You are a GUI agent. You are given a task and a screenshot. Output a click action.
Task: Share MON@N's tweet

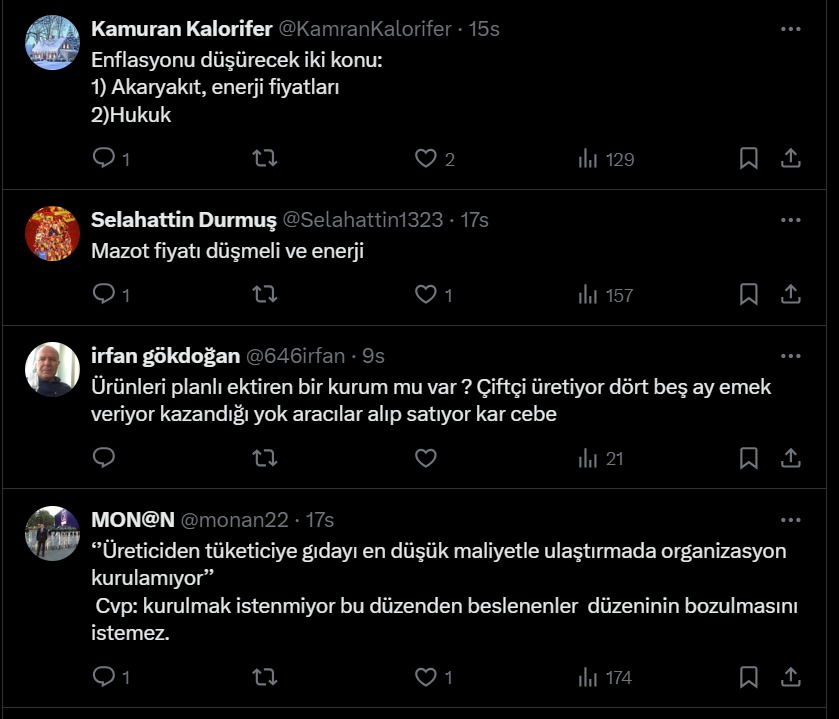click(790, 677)
